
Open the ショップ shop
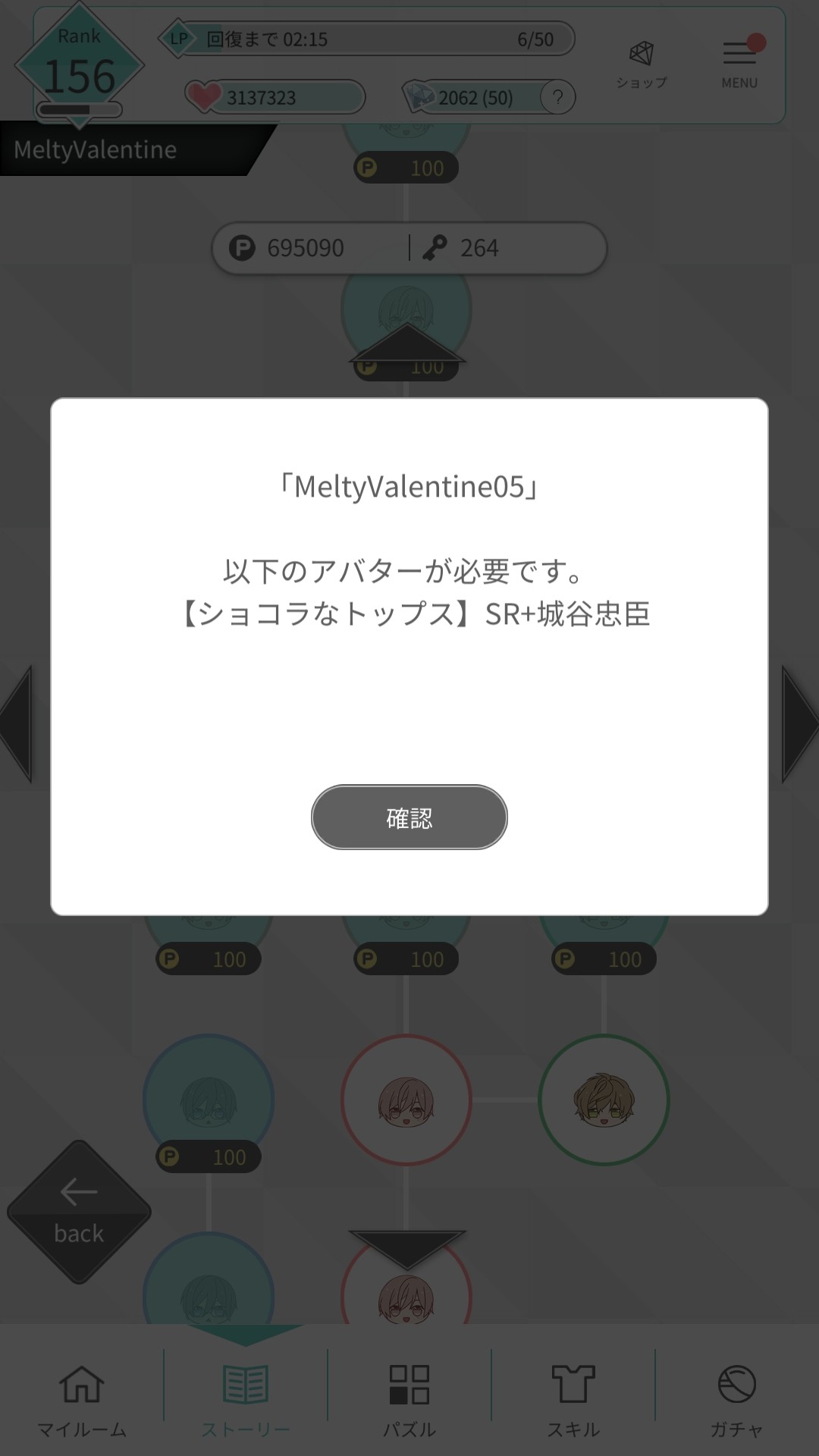[642, 64]
